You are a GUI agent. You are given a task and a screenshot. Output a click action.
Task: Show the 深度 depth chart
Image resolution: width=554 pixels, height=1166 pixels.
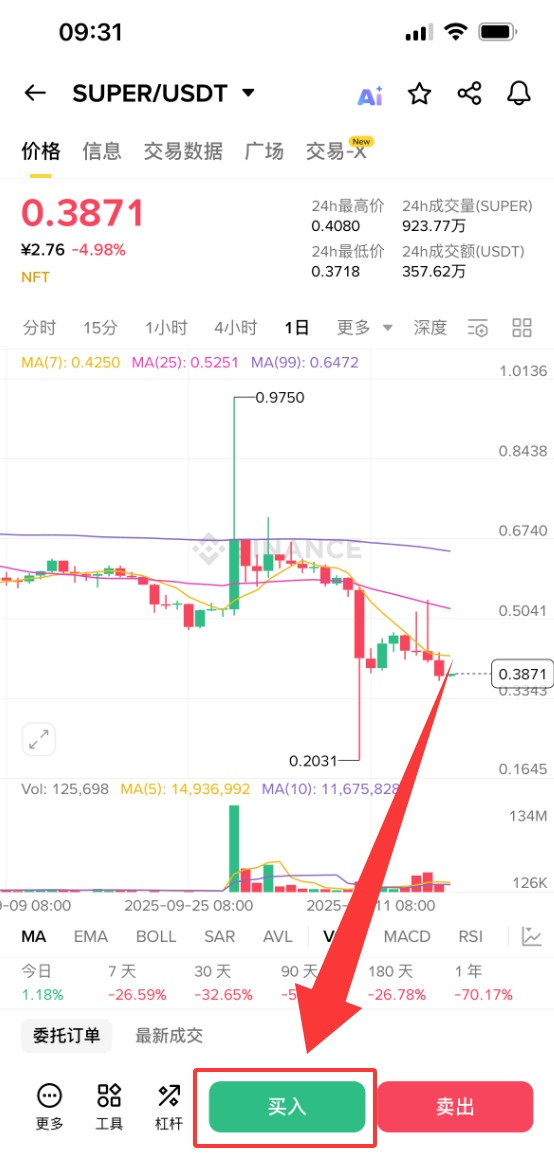click(x=431, y=327)
